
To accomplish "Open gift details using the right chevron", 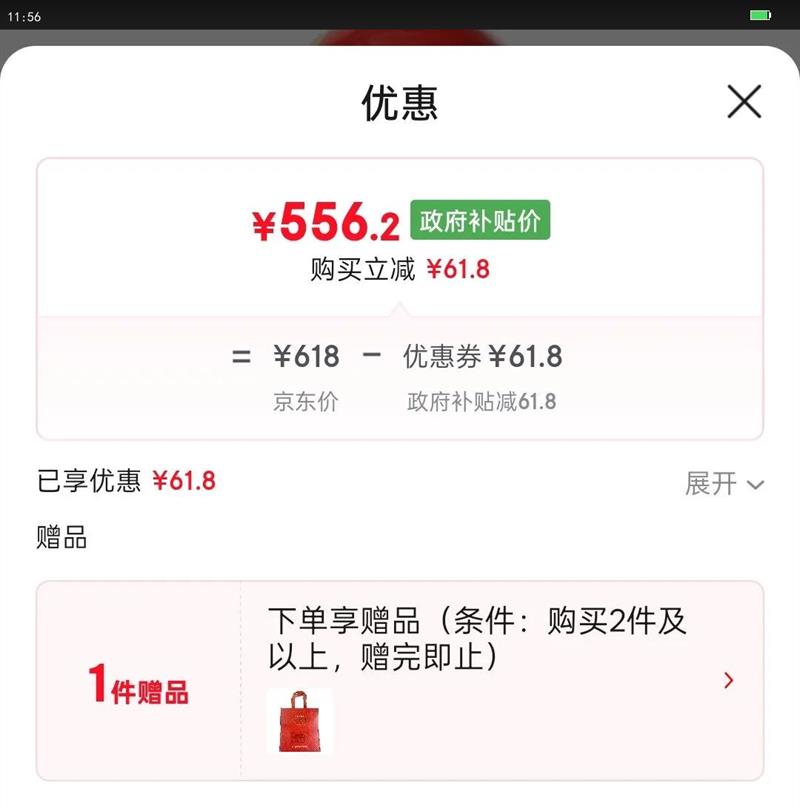I will click(729, 680).
